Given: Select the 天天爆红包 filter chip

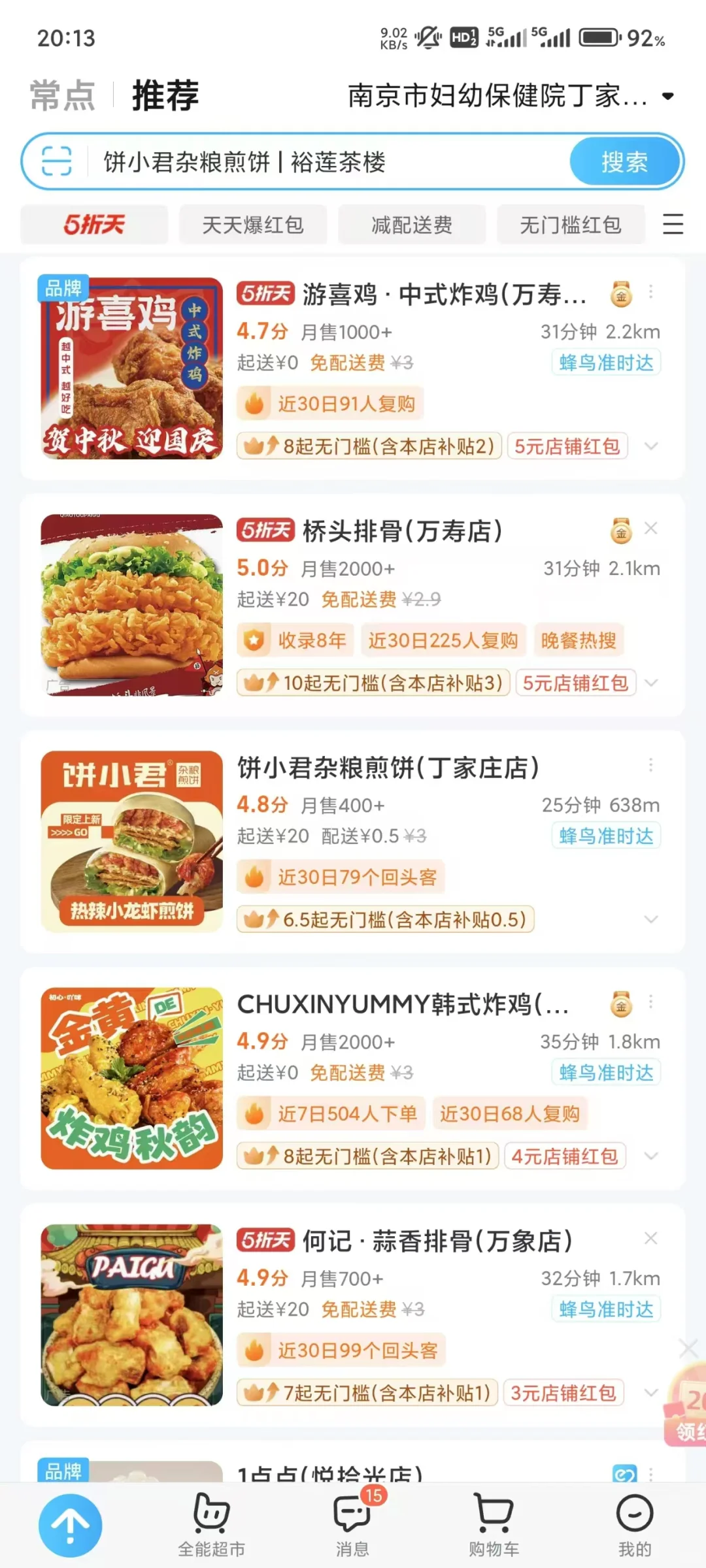Looking at the screenshot, I should (x=253, y=225).
